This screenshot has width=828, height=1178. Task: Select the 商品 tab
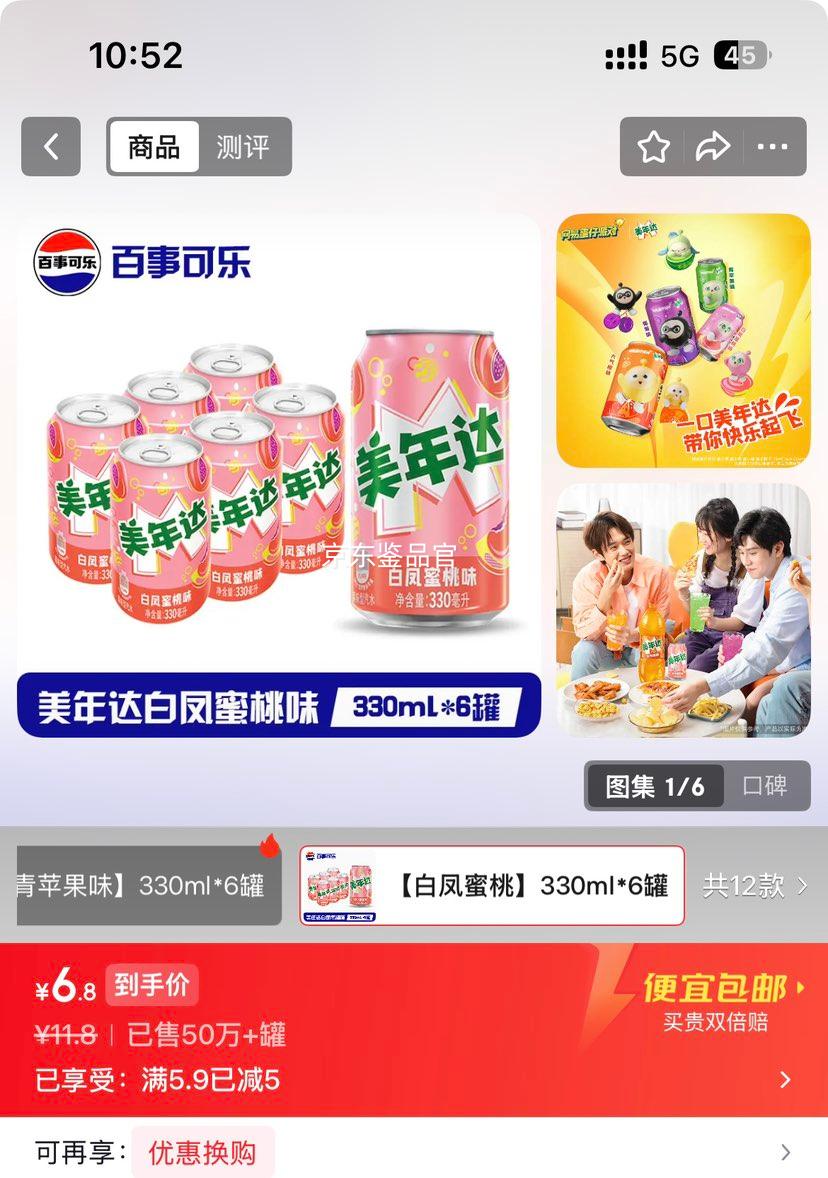point(152,147)
